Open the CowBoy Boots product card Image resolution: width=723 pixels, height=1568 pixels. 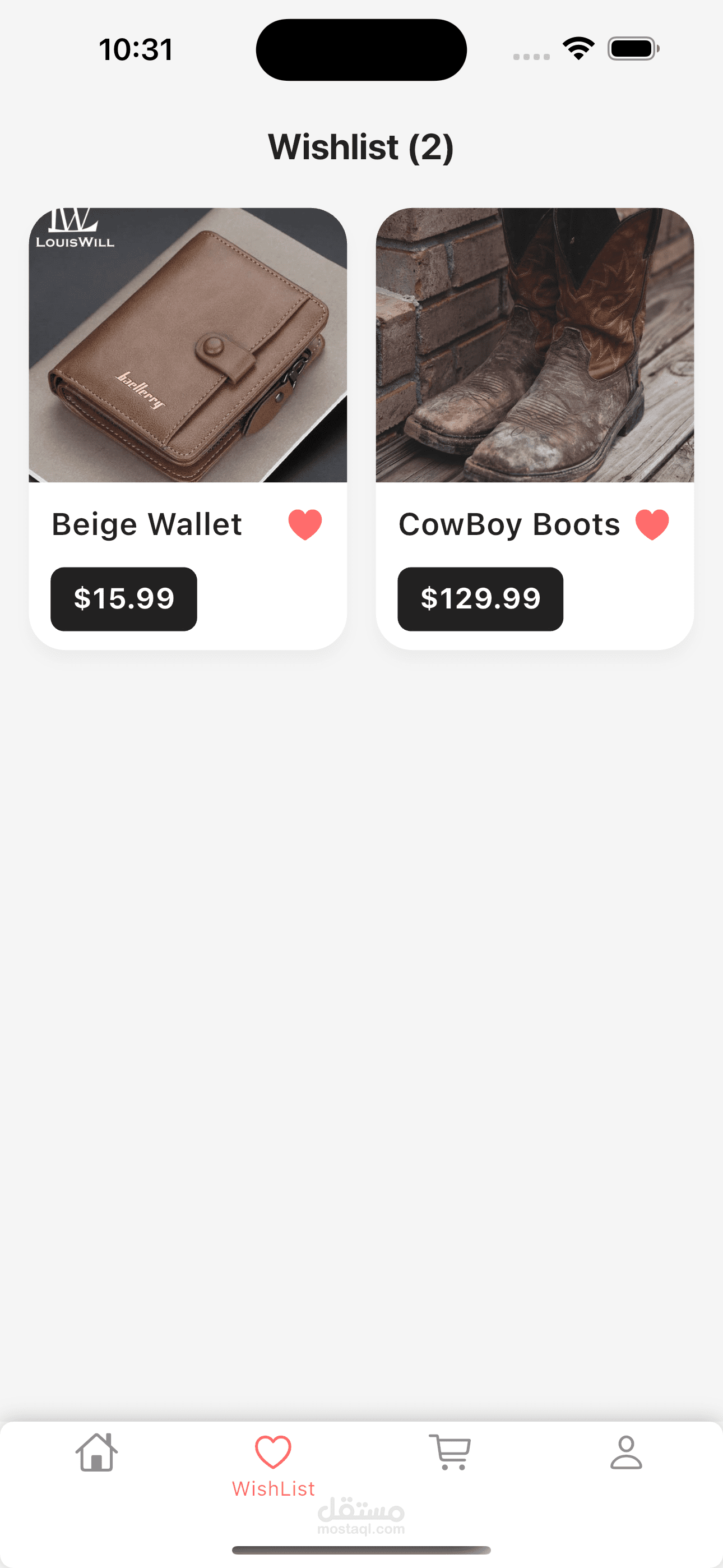535,428
